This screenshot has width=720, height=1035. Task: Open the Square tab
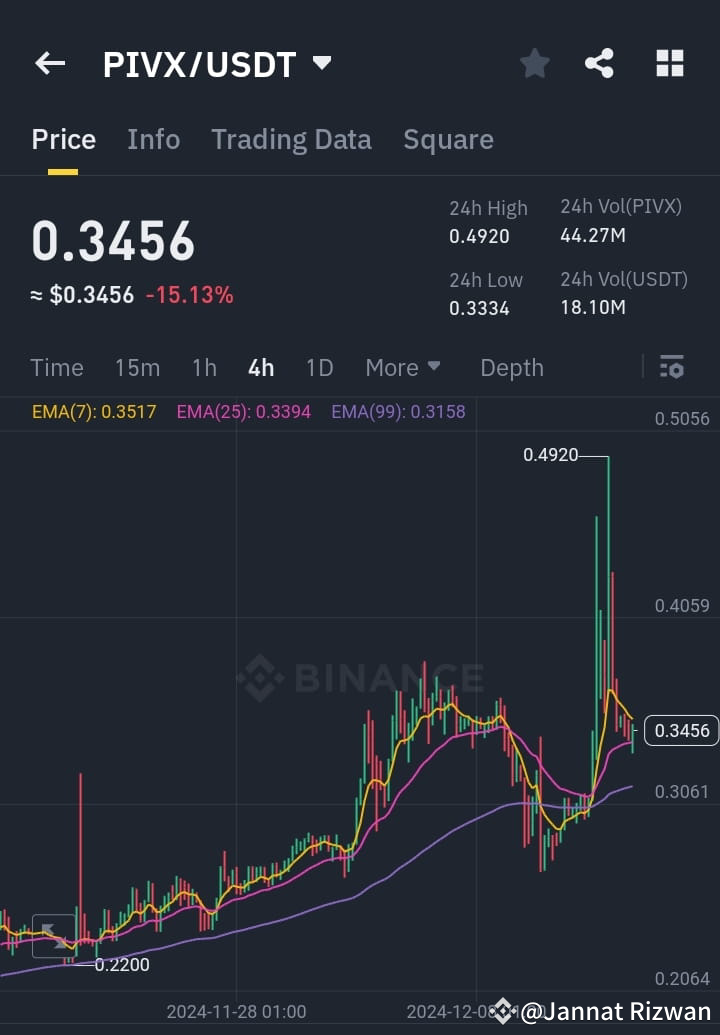(448, 139)
